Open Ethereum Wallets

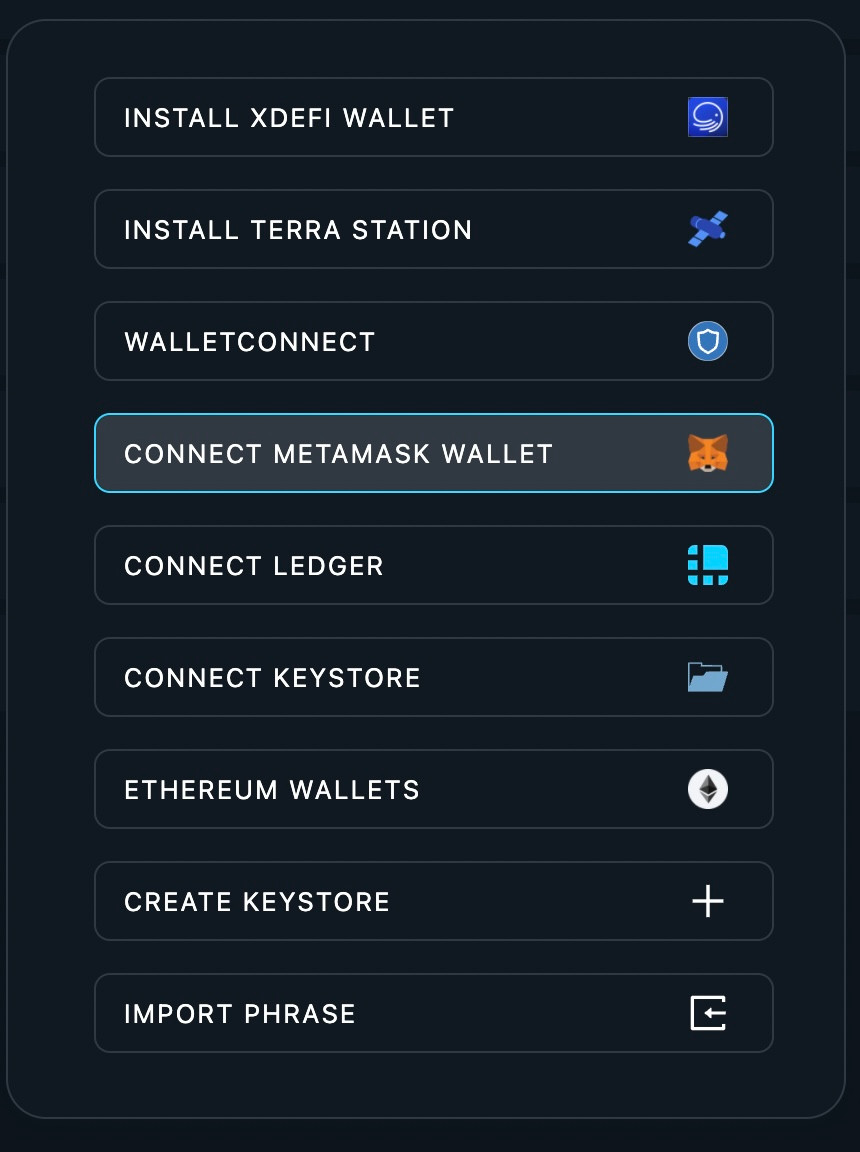pos(433,789)
